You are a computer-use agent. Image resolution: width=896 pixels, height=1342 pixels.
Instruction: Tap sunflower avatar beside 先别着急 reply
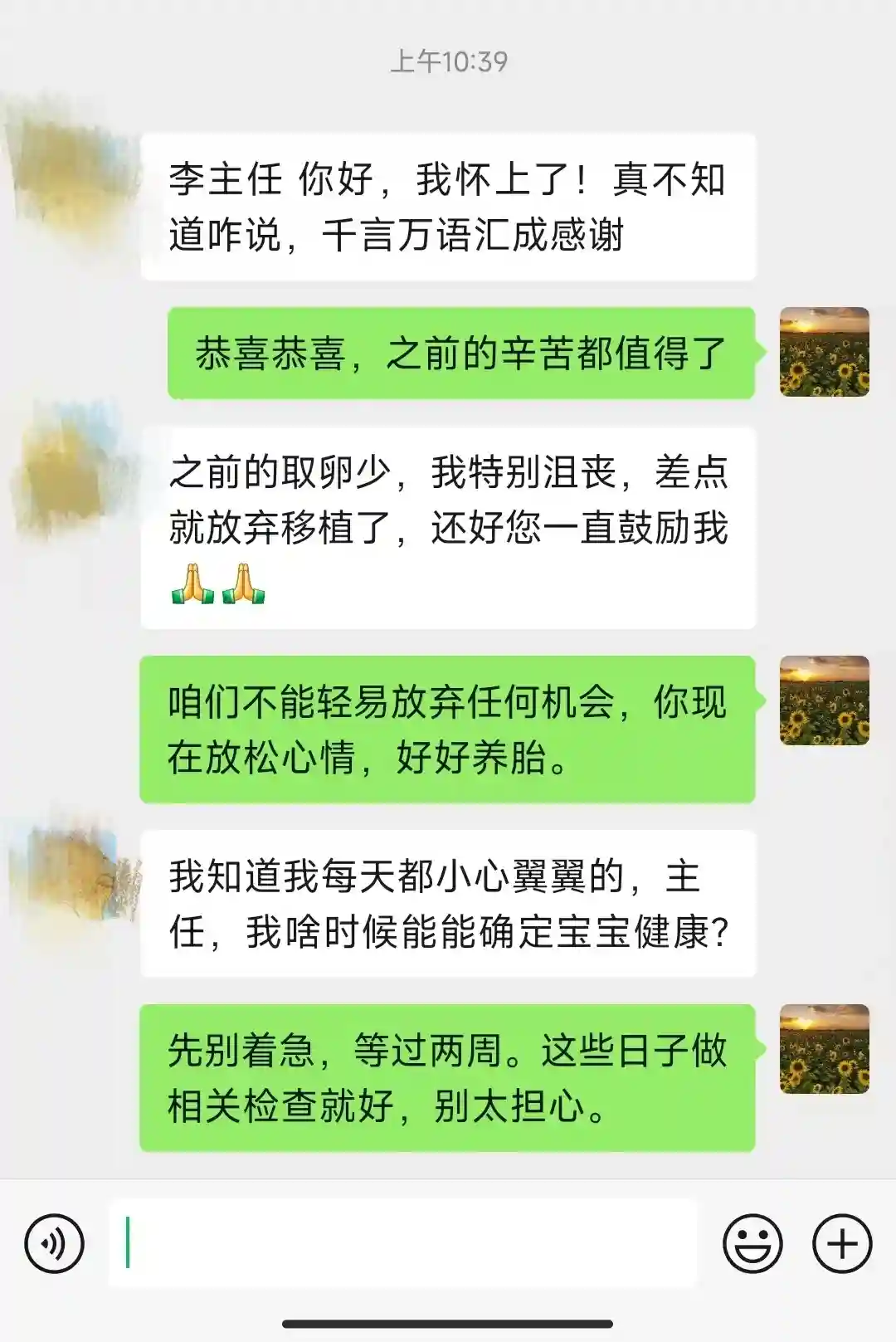pyautogui.click(x=824, y=1049)
